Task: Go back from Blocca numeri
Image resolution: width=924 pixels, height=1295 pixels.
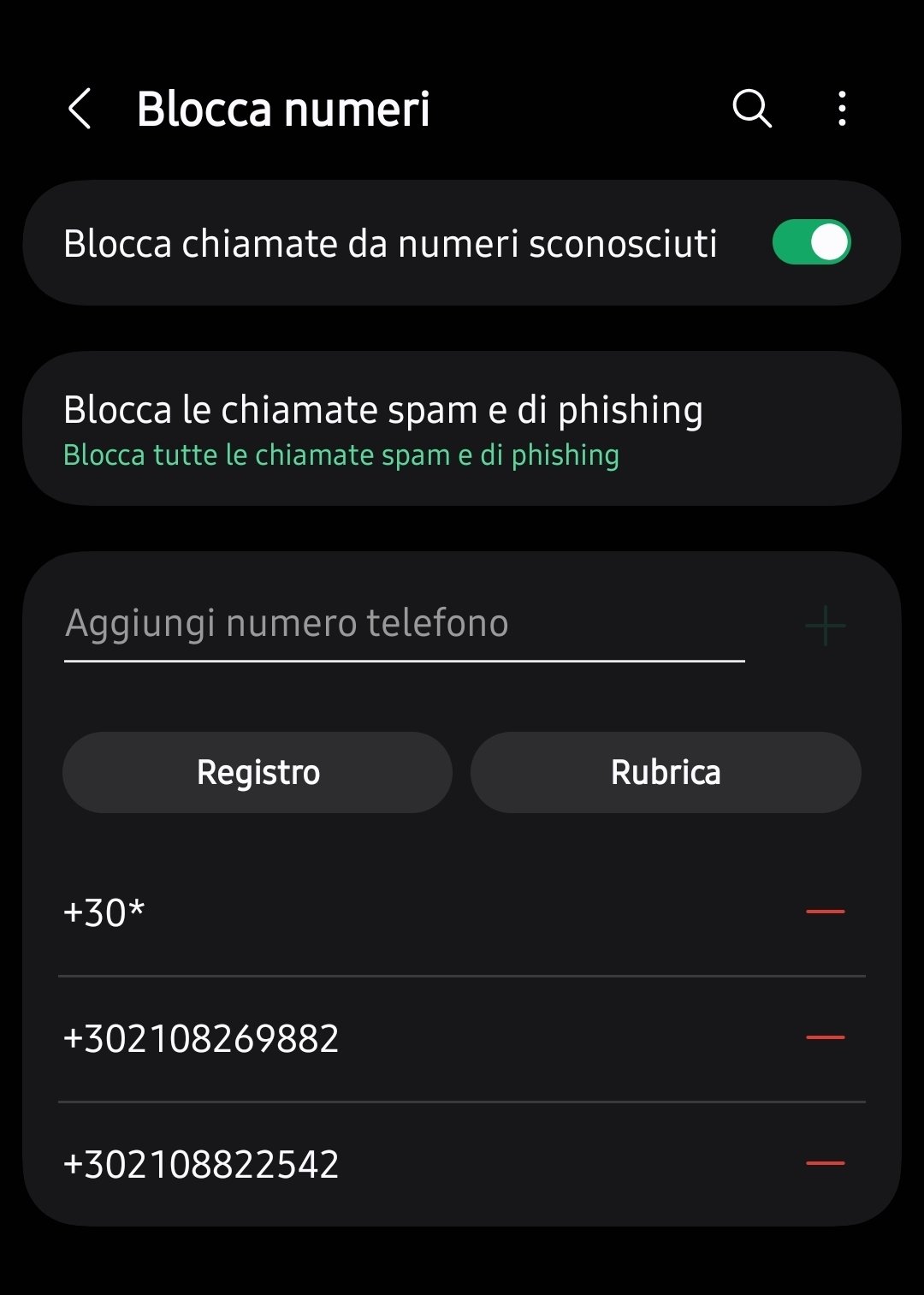Action: 80,110
